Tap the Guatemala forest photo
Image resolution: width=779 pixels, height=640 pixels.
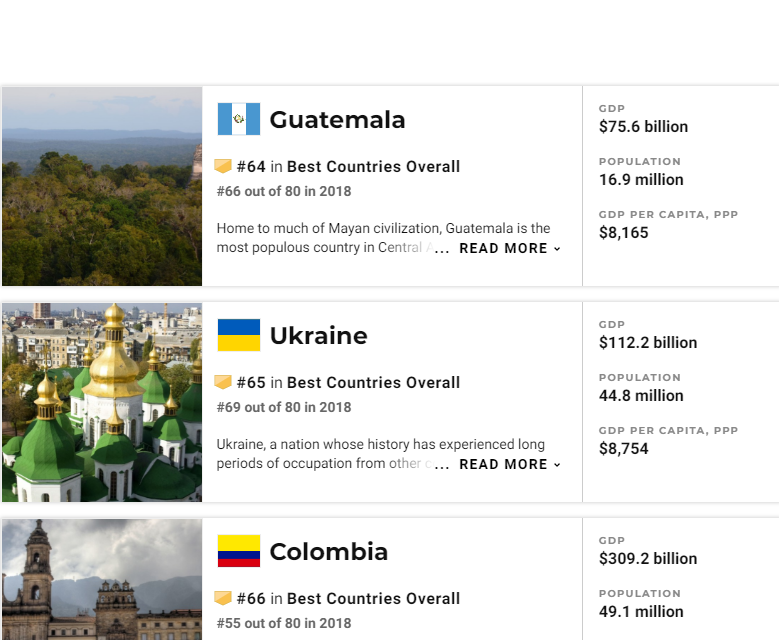click(102, 186)
